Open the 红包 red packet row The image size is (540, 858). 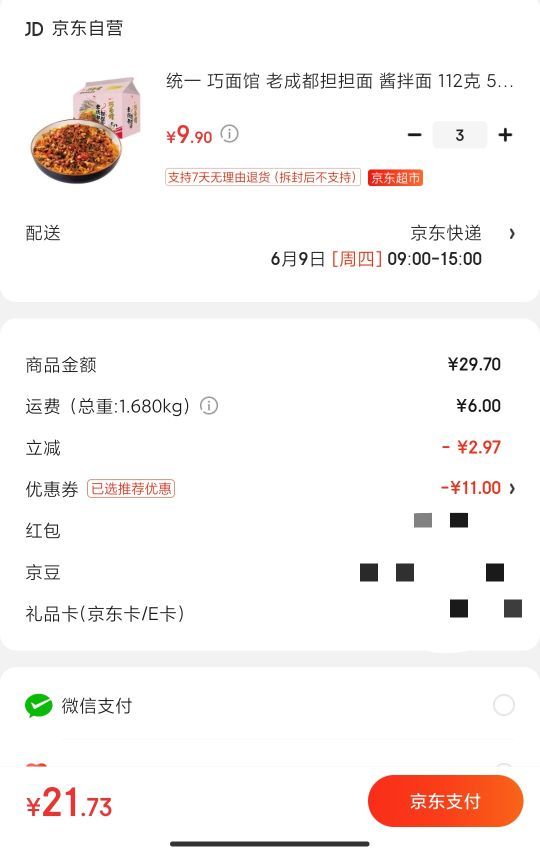click(270, 530)
